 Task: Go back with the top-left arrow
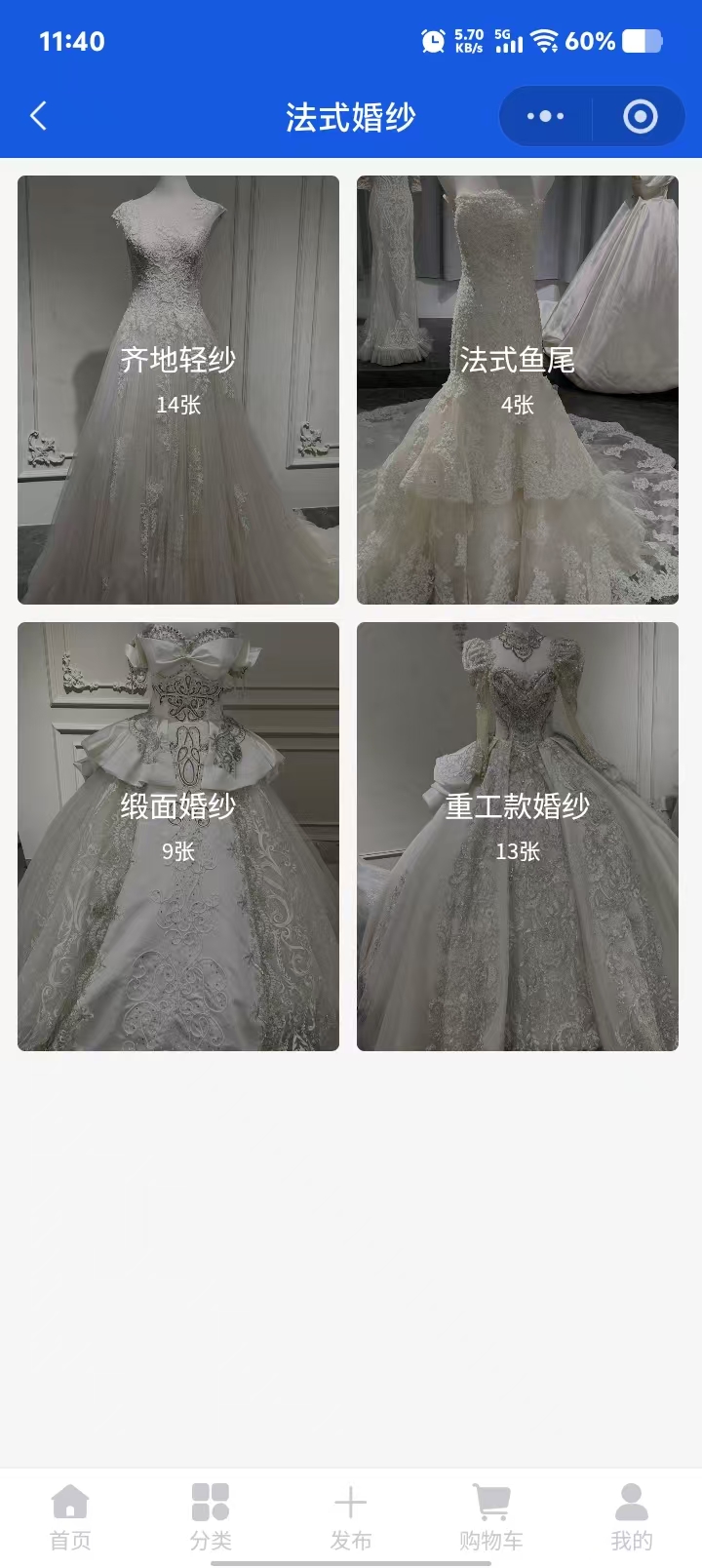[39, 117]
